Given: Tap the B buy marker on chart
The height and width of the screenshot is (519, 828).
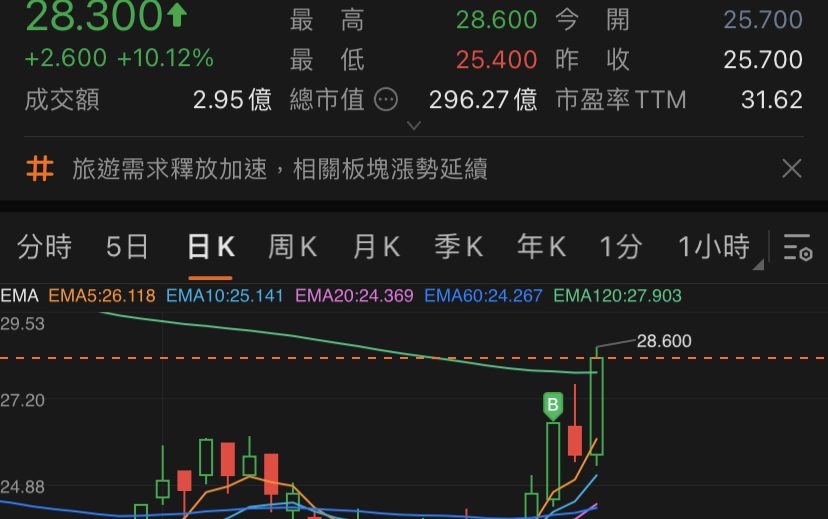Looking at the screenshot, I should [x=552, y=405].
